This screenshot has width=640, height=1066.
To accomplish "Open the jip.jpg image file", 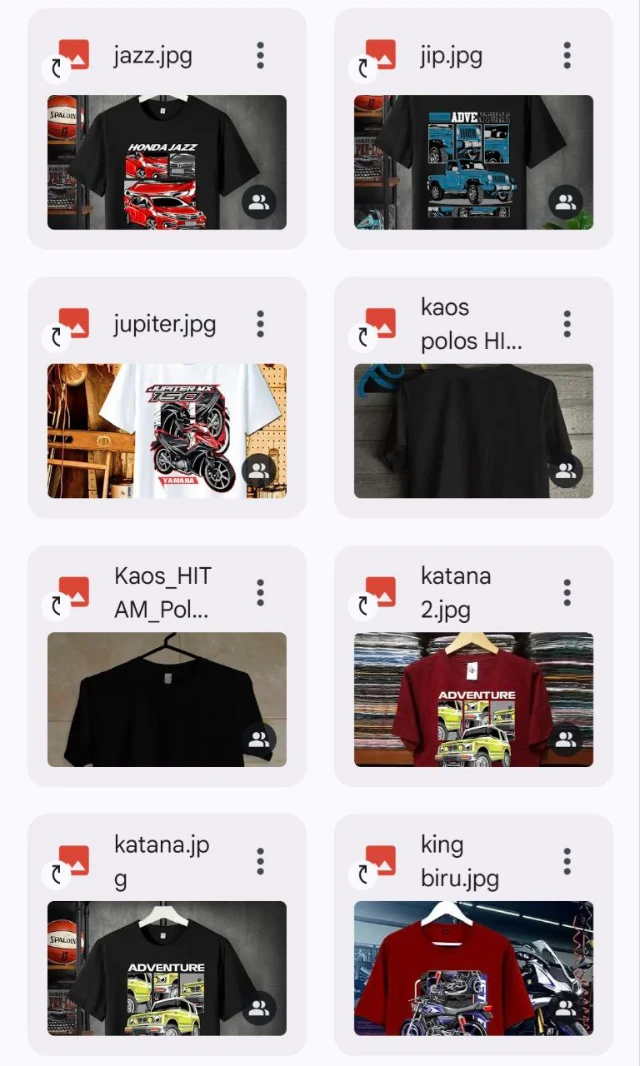I will tap(473, 163).
